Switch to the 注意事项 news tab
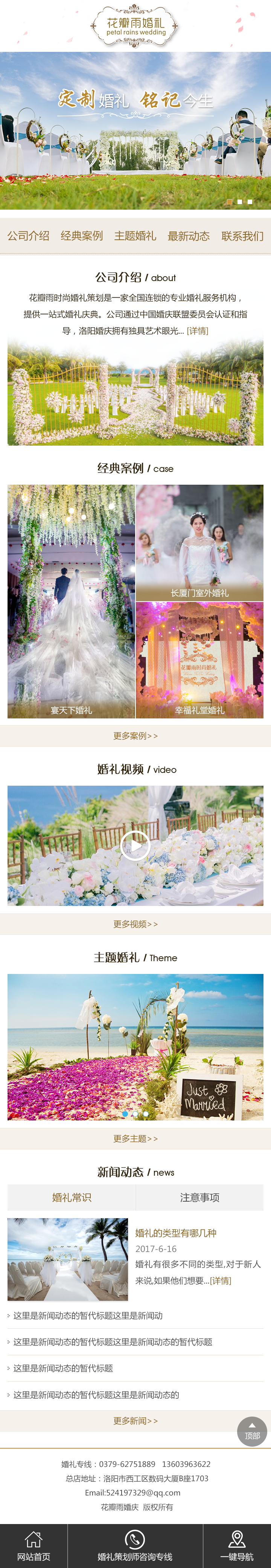The image size is (271, 1568). click(x=199, y=1197)
